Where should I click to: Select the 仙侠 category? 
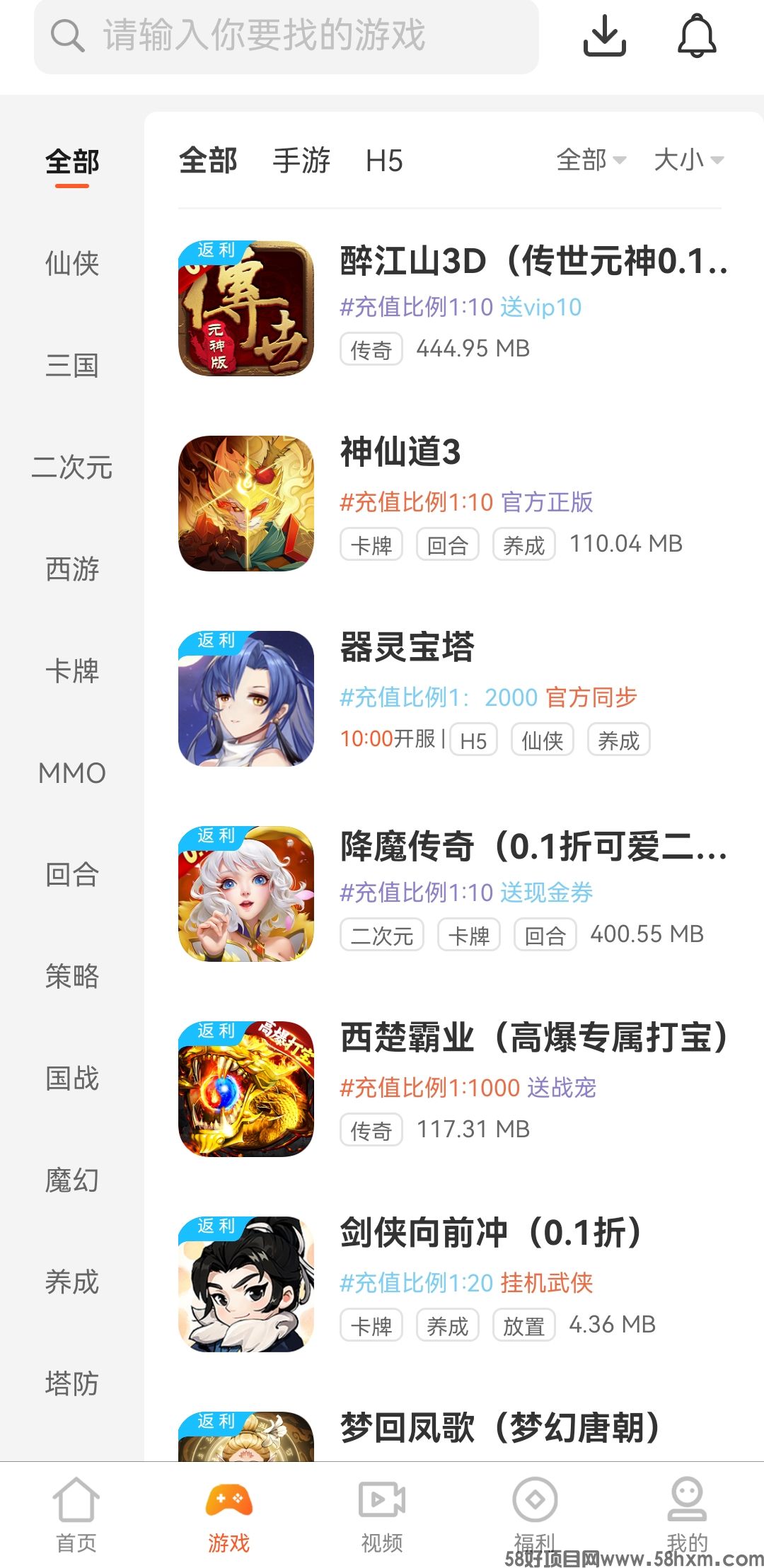(72, 264)
